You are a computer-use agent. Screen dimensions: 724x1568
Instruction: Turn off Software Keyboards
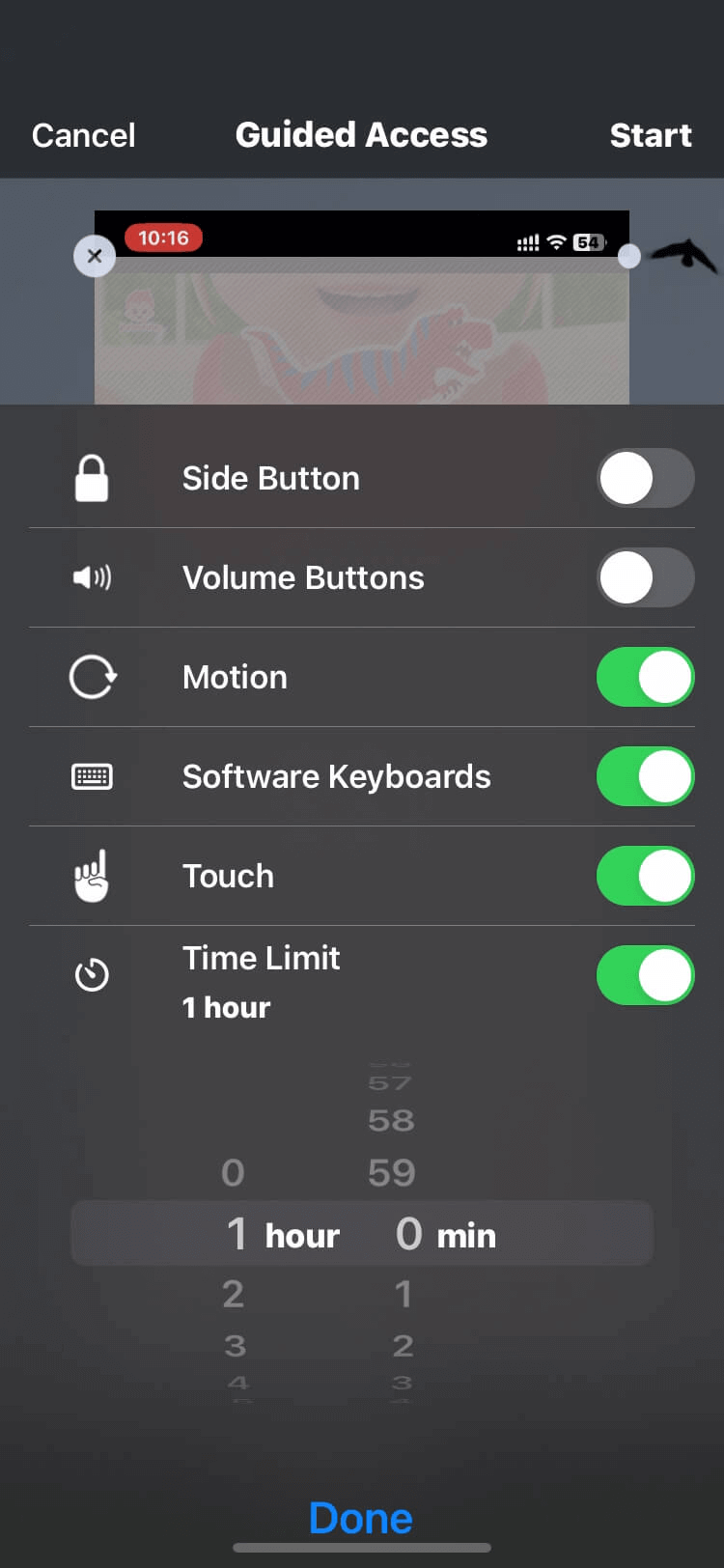click(x=645, y=775)
